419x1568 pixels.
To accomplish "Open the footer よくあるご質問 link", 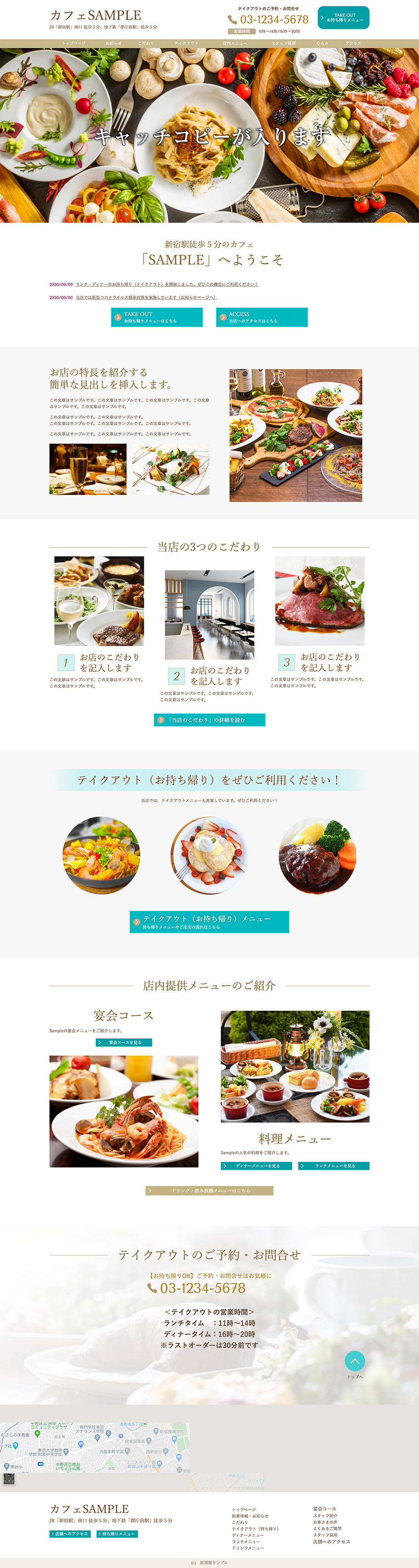I will coord(327,1528).
